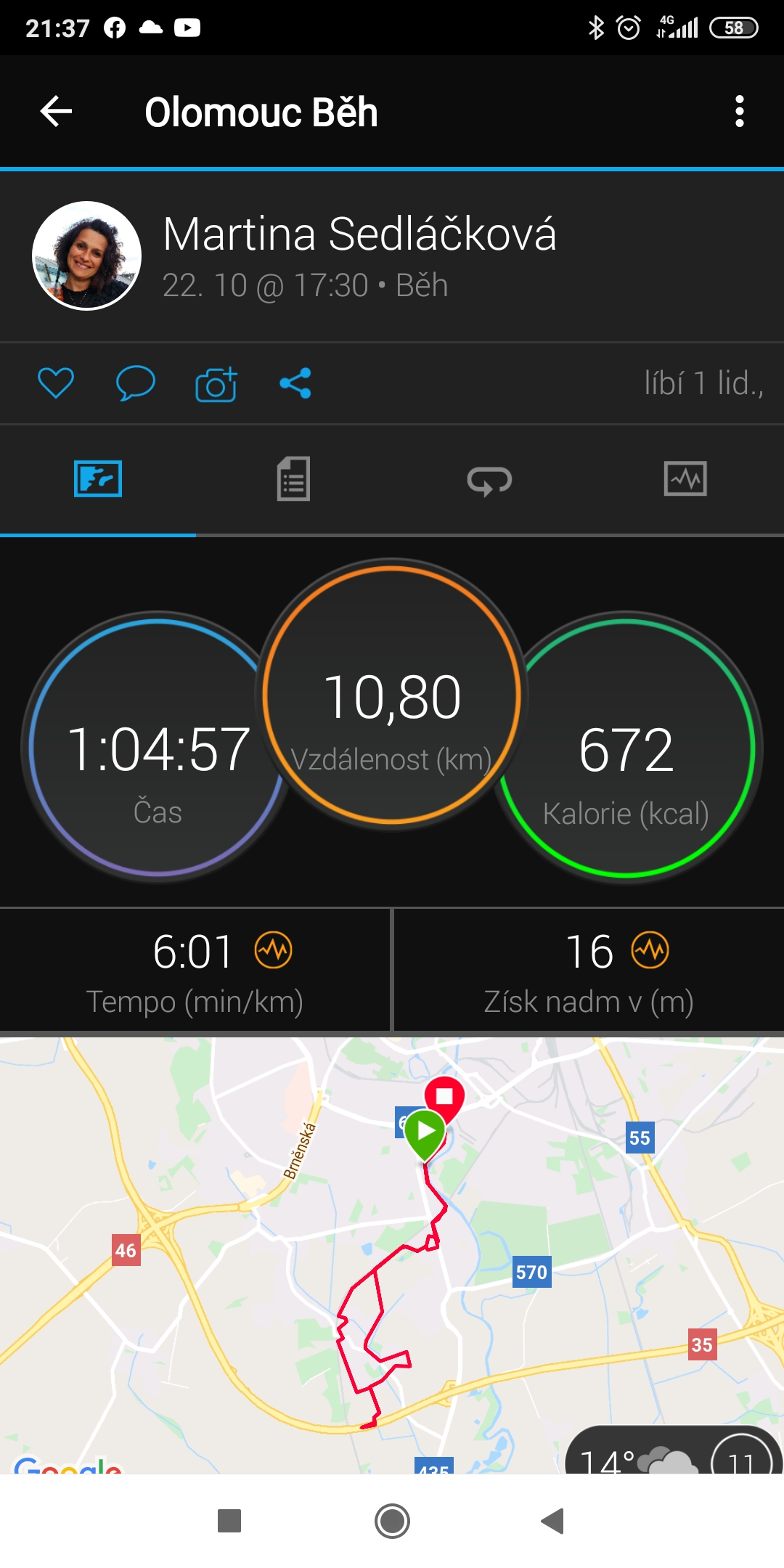Open recent apps from navigation bar
Viewport: 784px width, 1568px height.
coord(229,1521)
